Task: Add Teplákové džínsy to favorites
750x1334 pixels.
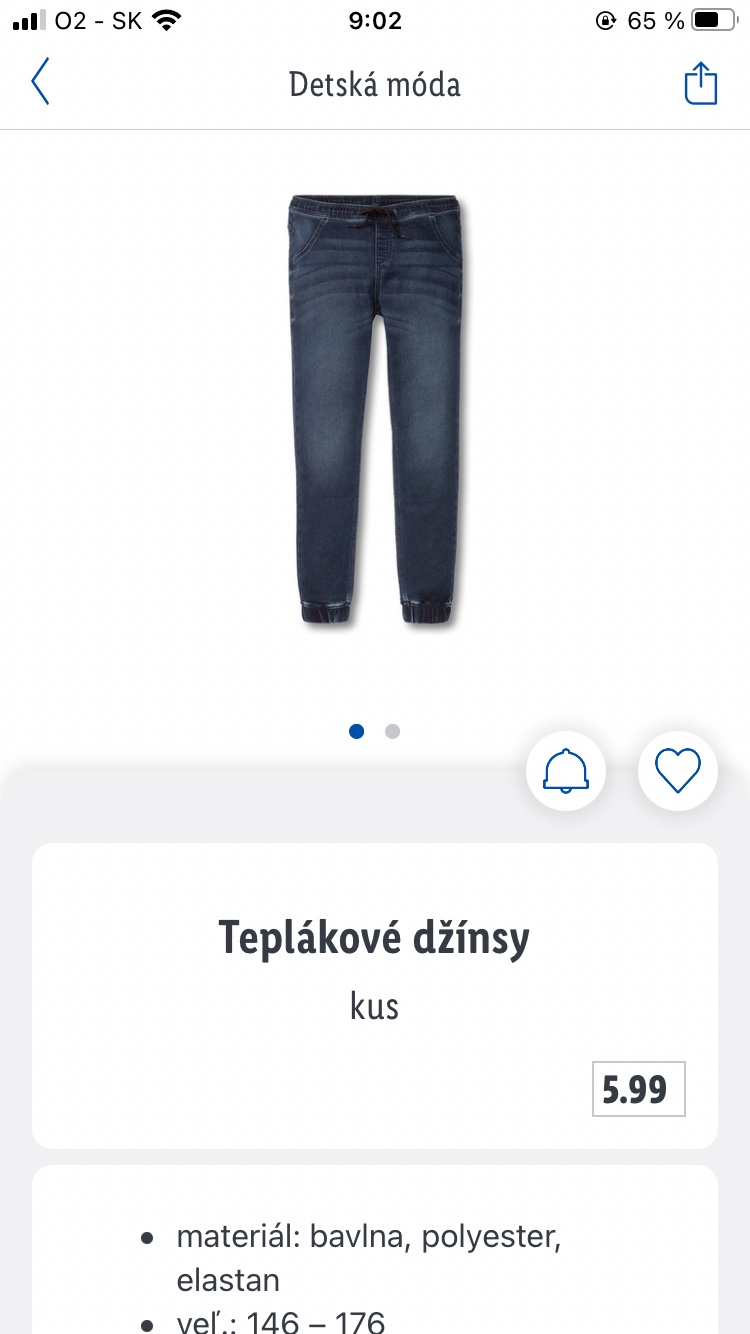Action: coord(678,770)
